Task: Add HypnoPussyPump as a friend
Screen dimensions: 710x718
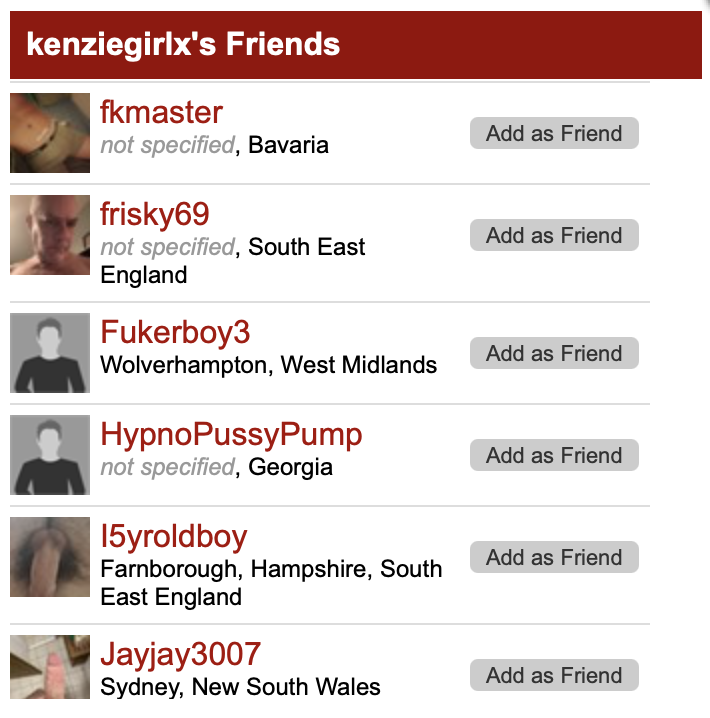Action: pyautogui.click(x=554, y=455)
